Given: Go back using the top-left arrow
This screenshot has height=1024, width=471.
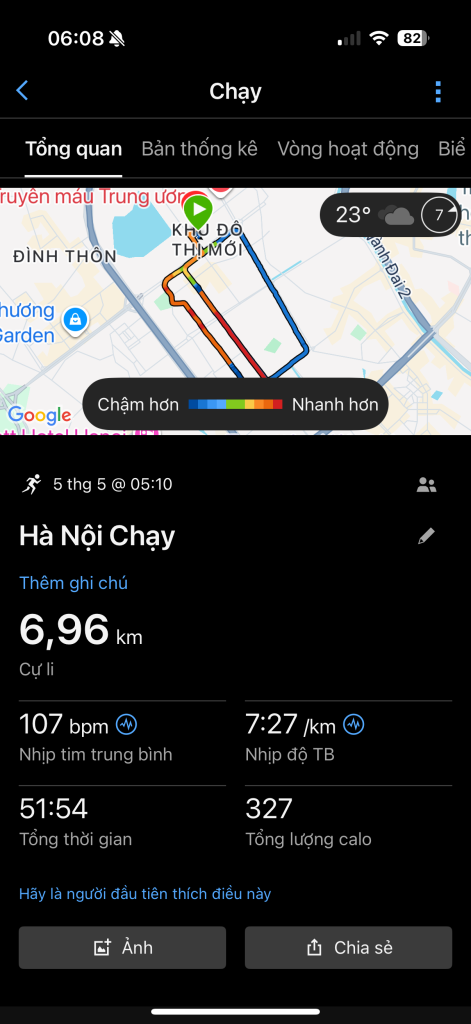Looking at the screenshot, I should point(22,91).
